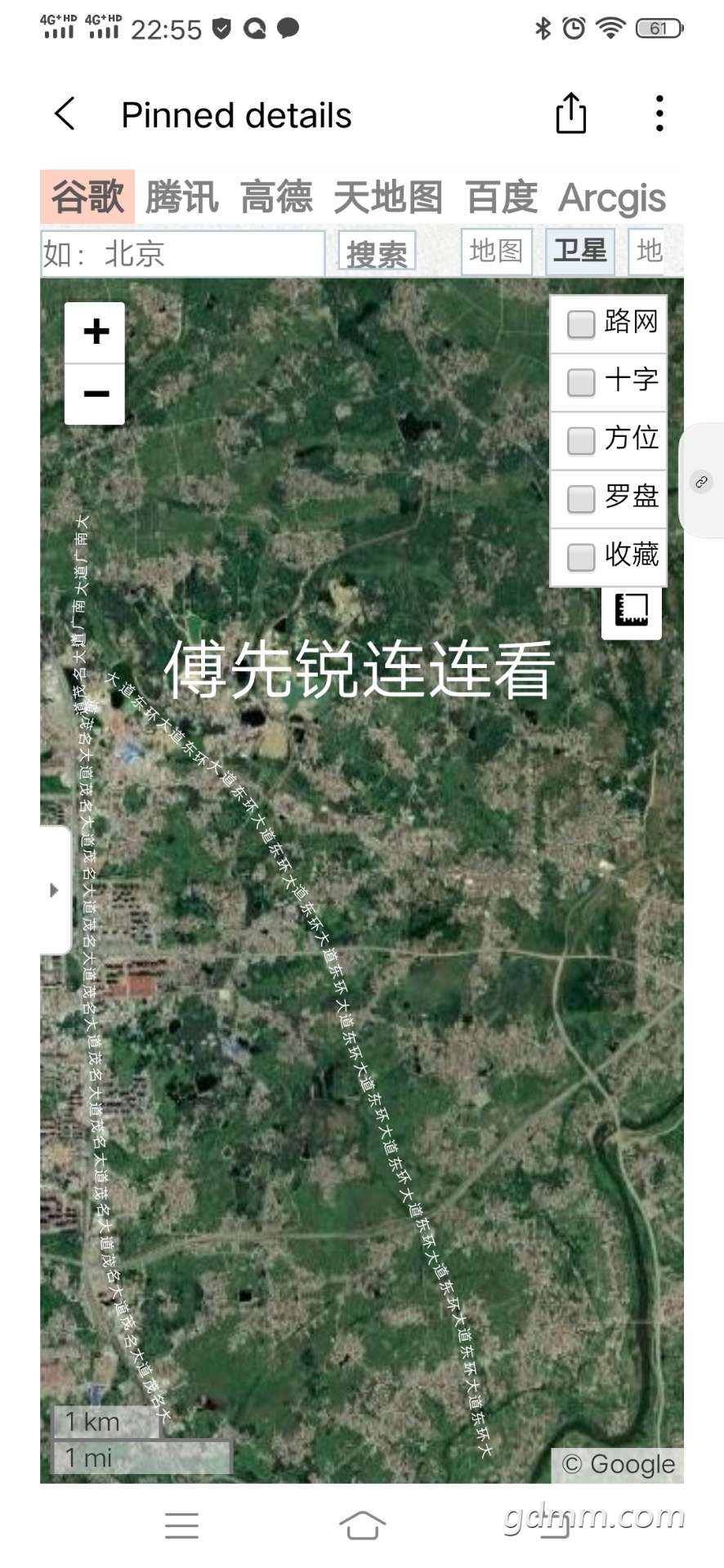Open the overflow menu
This screenshot has height=1568, width=724.
pos(659,114)
